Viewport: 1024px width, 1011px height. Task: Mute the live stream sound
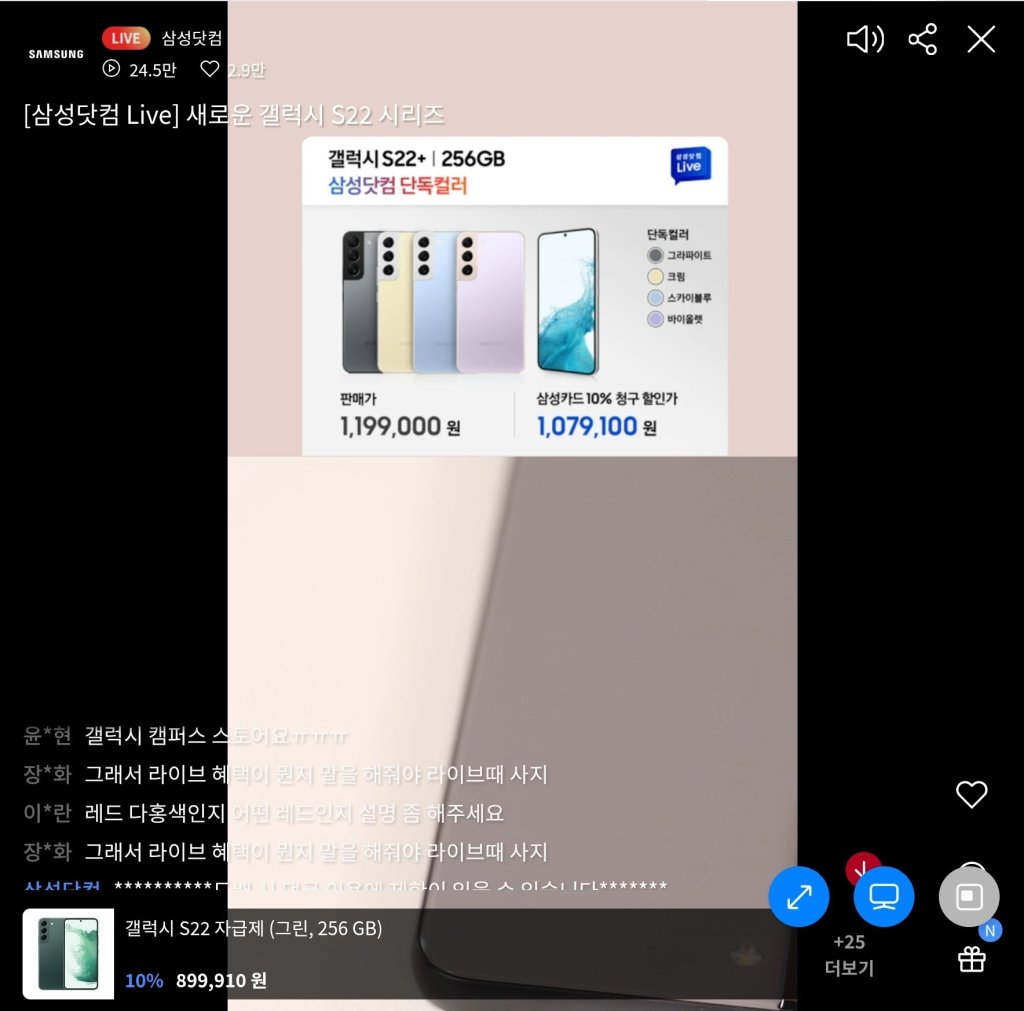pos(864,40)
